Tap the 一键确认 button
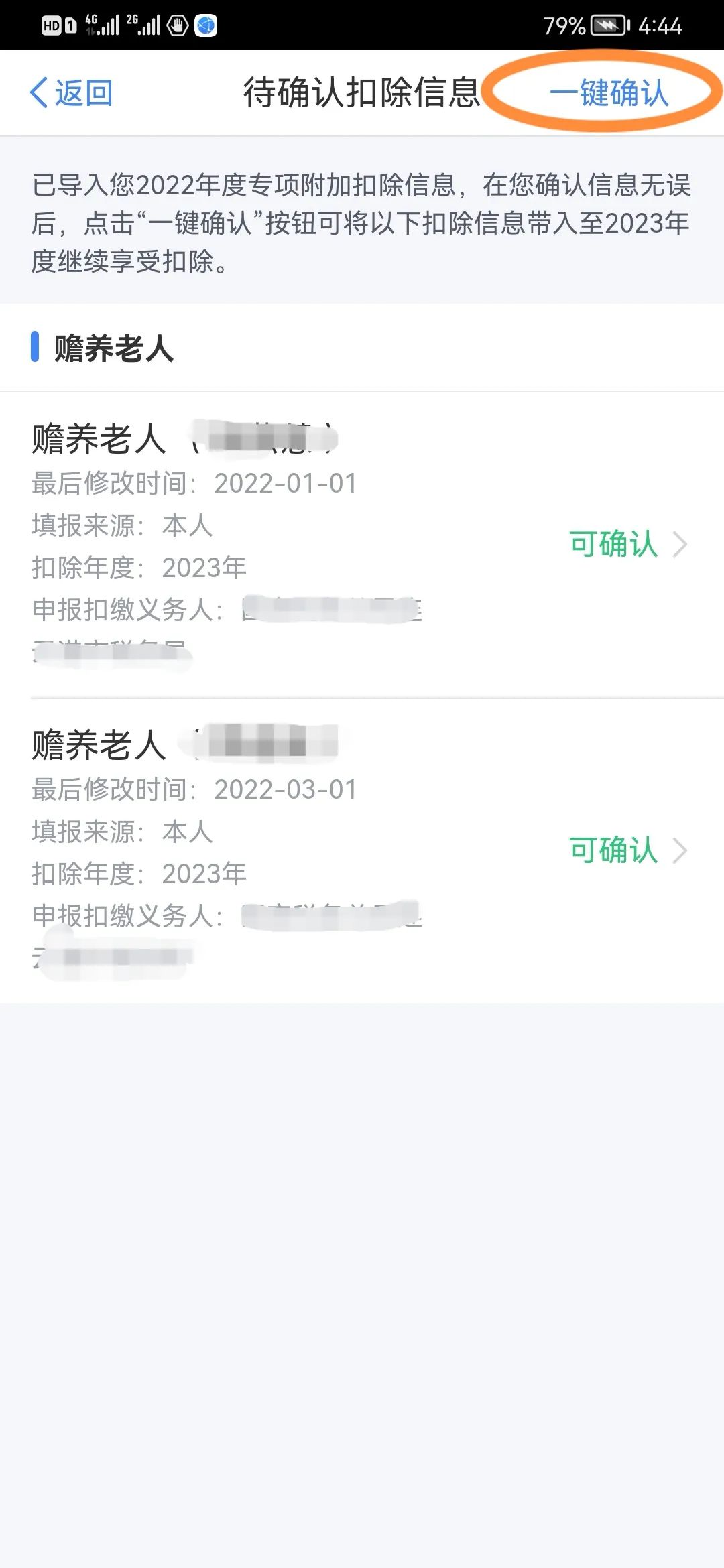724x1568 pixels. 609,92
